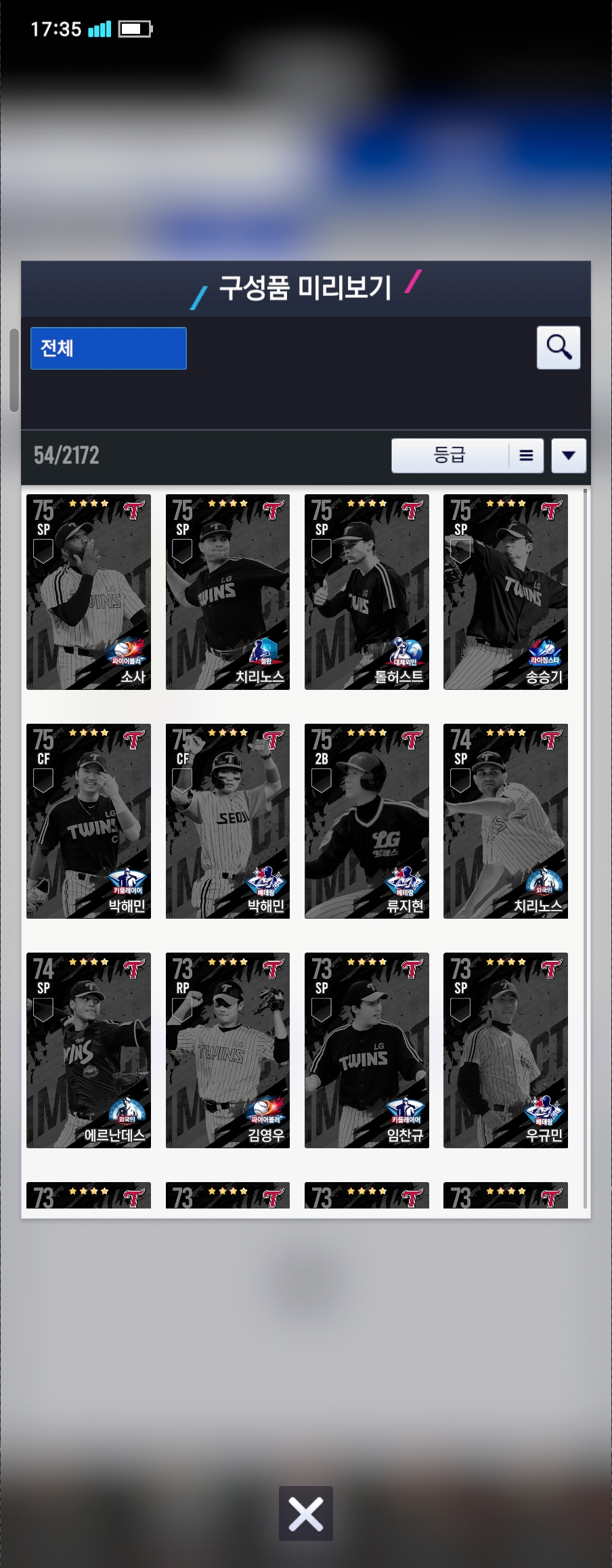Open the magnifier search button
Image resolution: width=612 pixels, height=1568 pixels.
[x=558, y=347]
